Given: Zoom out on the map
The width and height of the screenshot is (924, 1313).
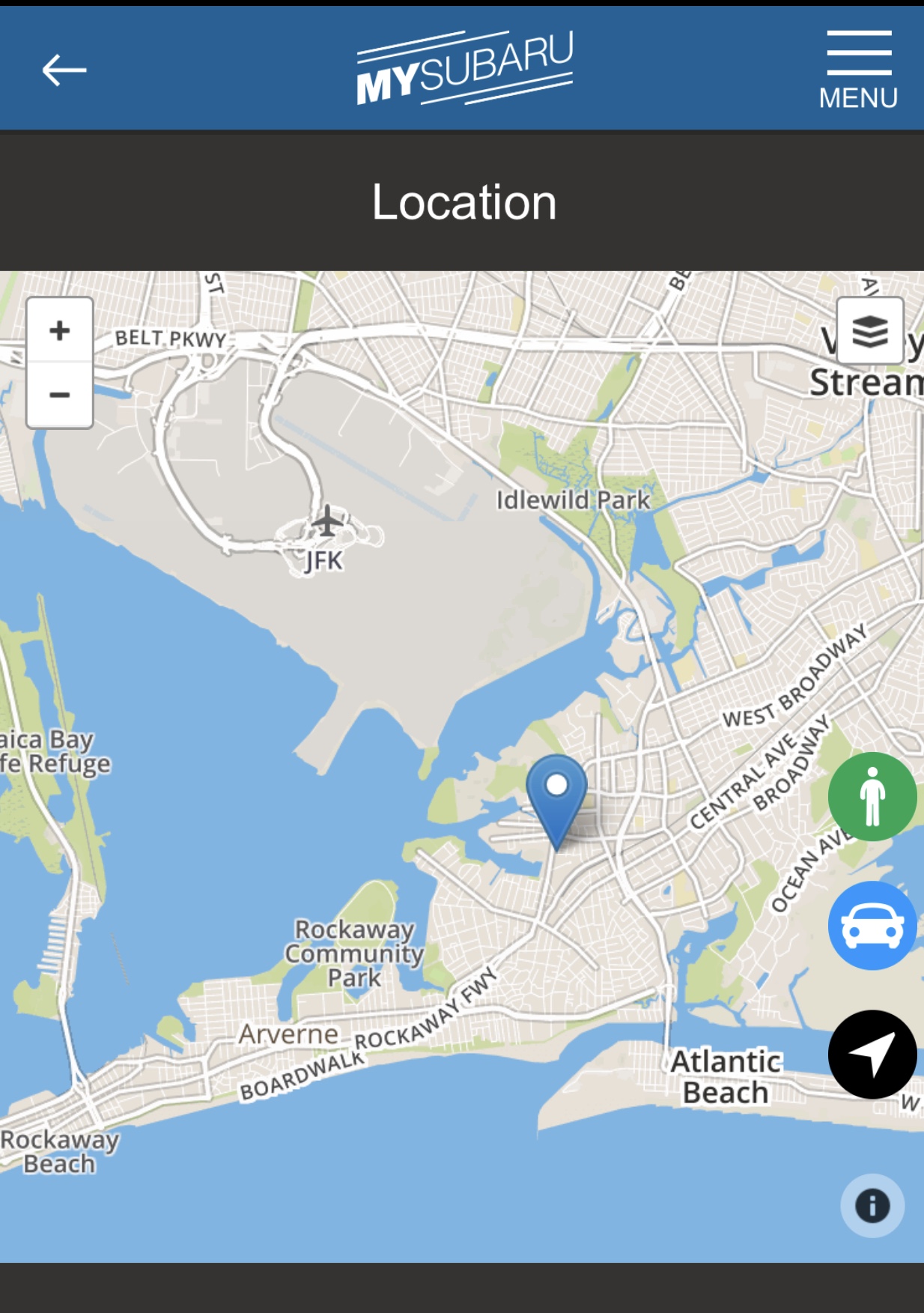Looking at the screenshot, I should coord(60,395).
